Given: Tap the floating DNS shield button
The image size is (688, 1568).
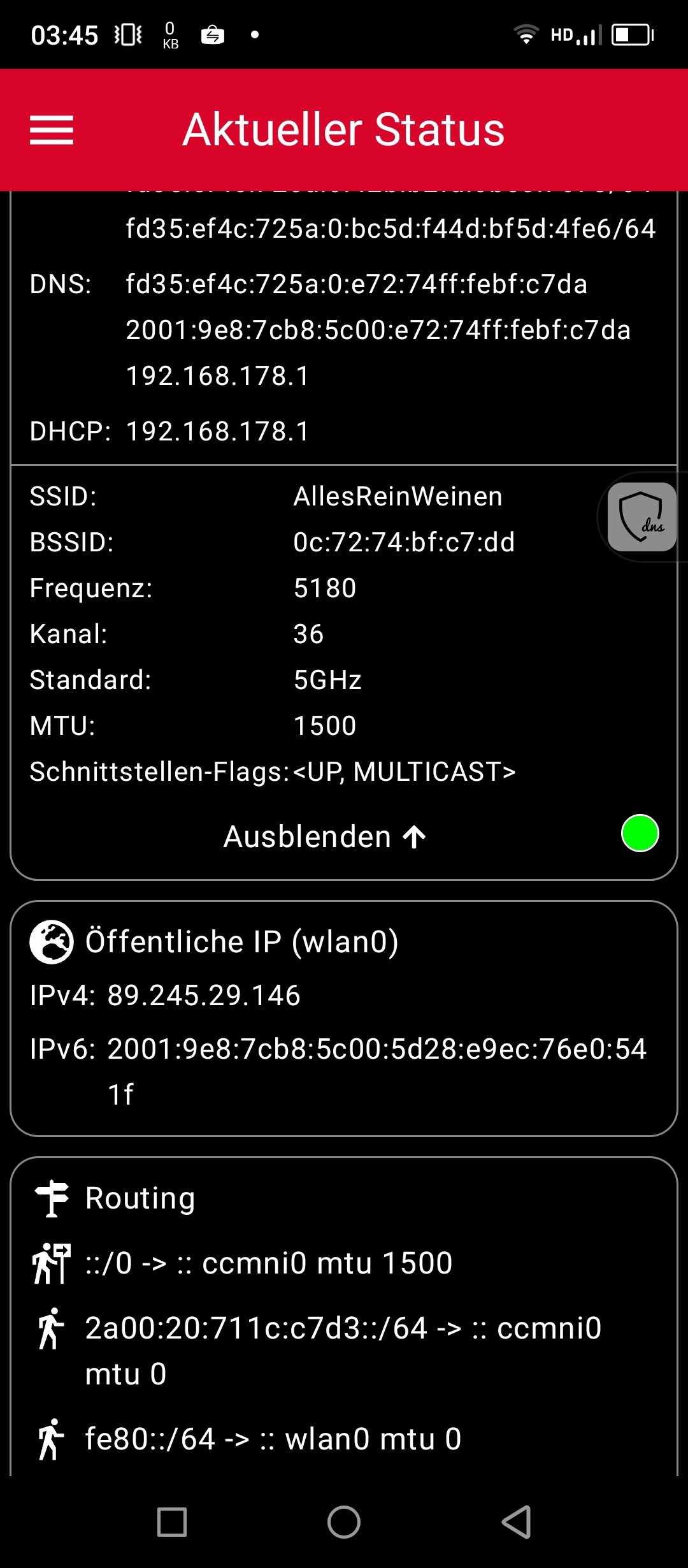Looking at the screenshot, I should click(x=641, y=517).
